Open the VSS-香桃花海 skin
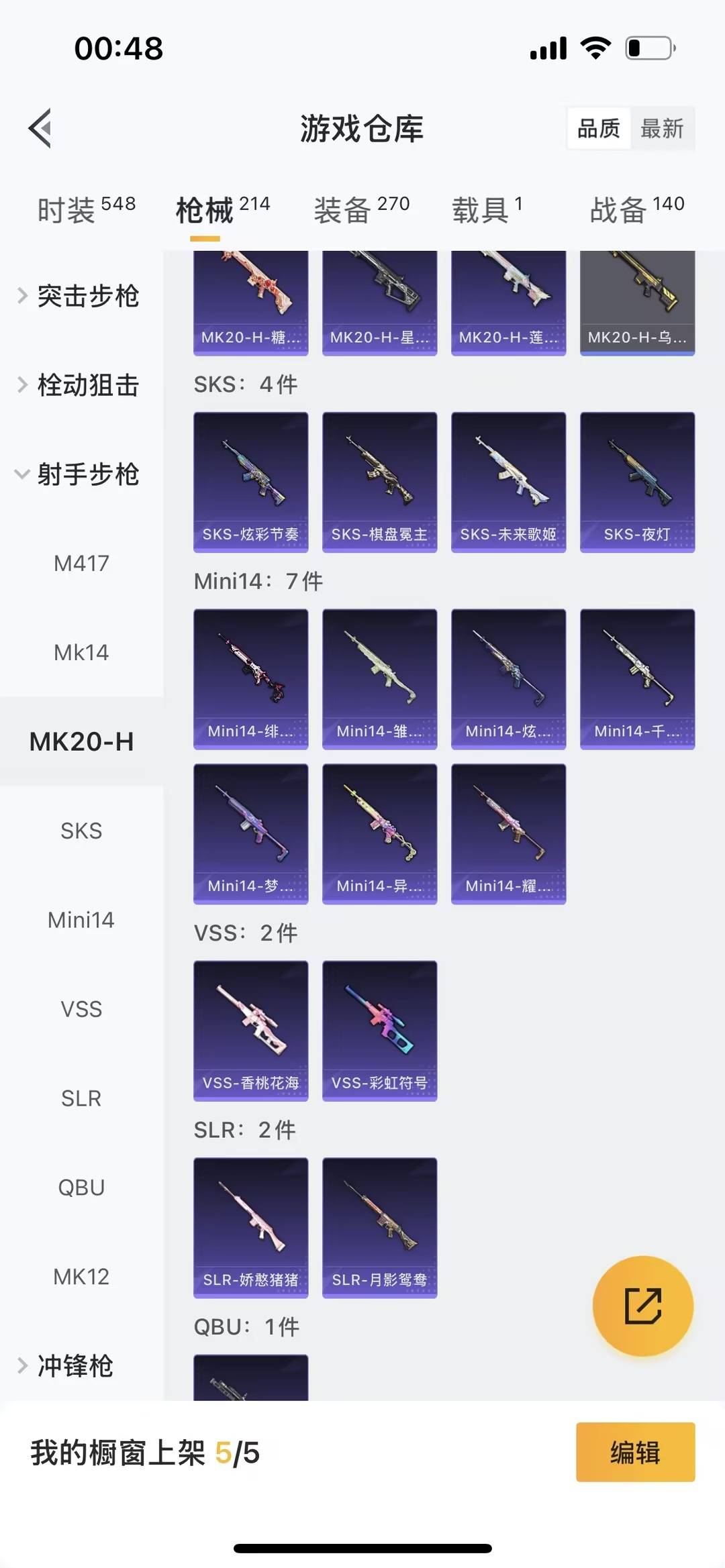 (x=250, y=1031)
